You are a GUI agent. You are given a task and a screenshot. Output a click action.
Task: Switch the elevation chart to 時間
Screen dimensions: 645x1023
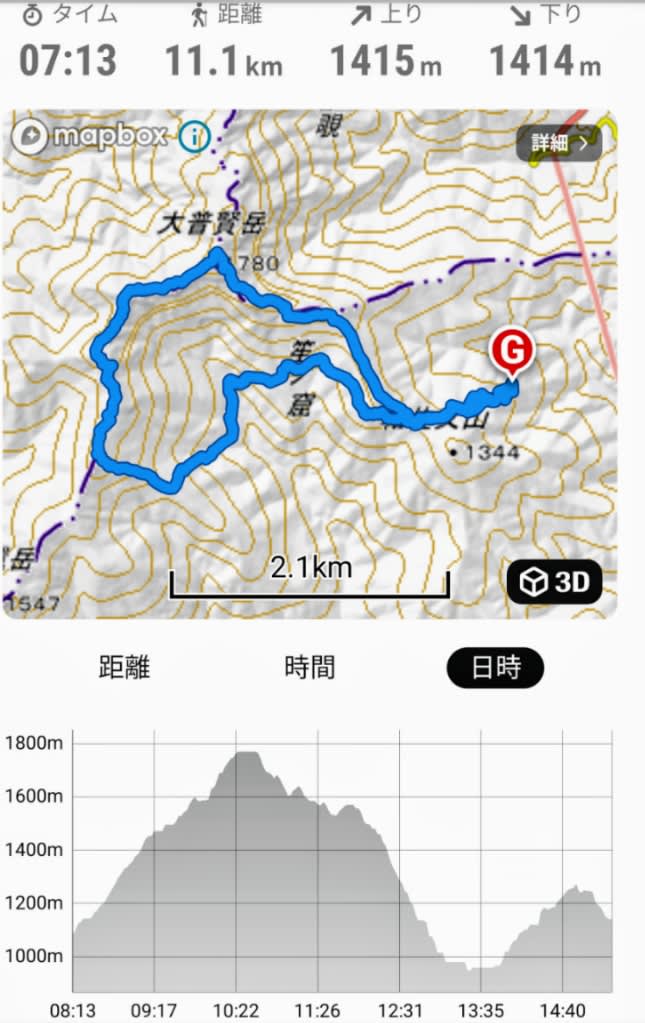click(x=310, y=668)
